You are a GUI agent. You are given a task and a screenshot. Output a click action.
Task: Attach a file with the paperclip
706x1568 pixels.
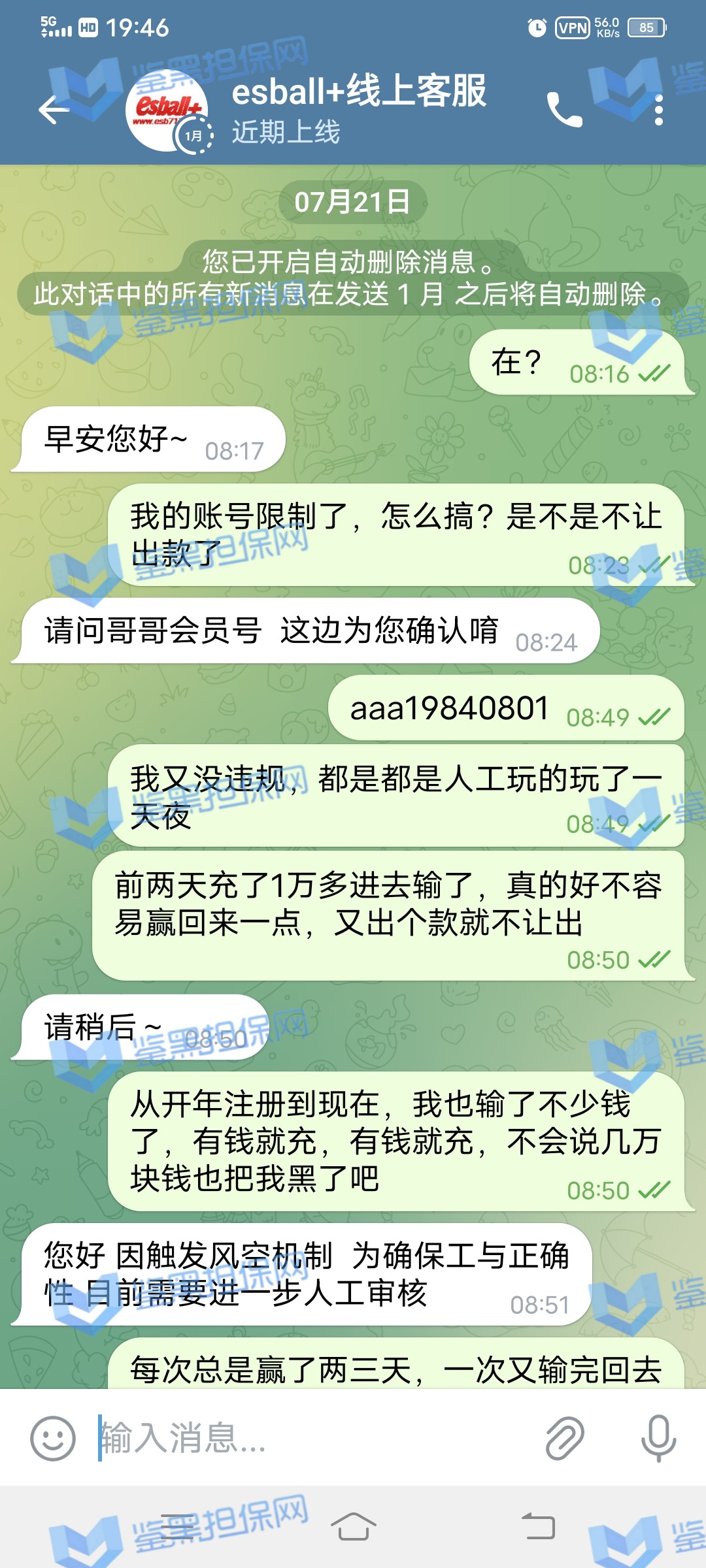tap(565, 1438)
